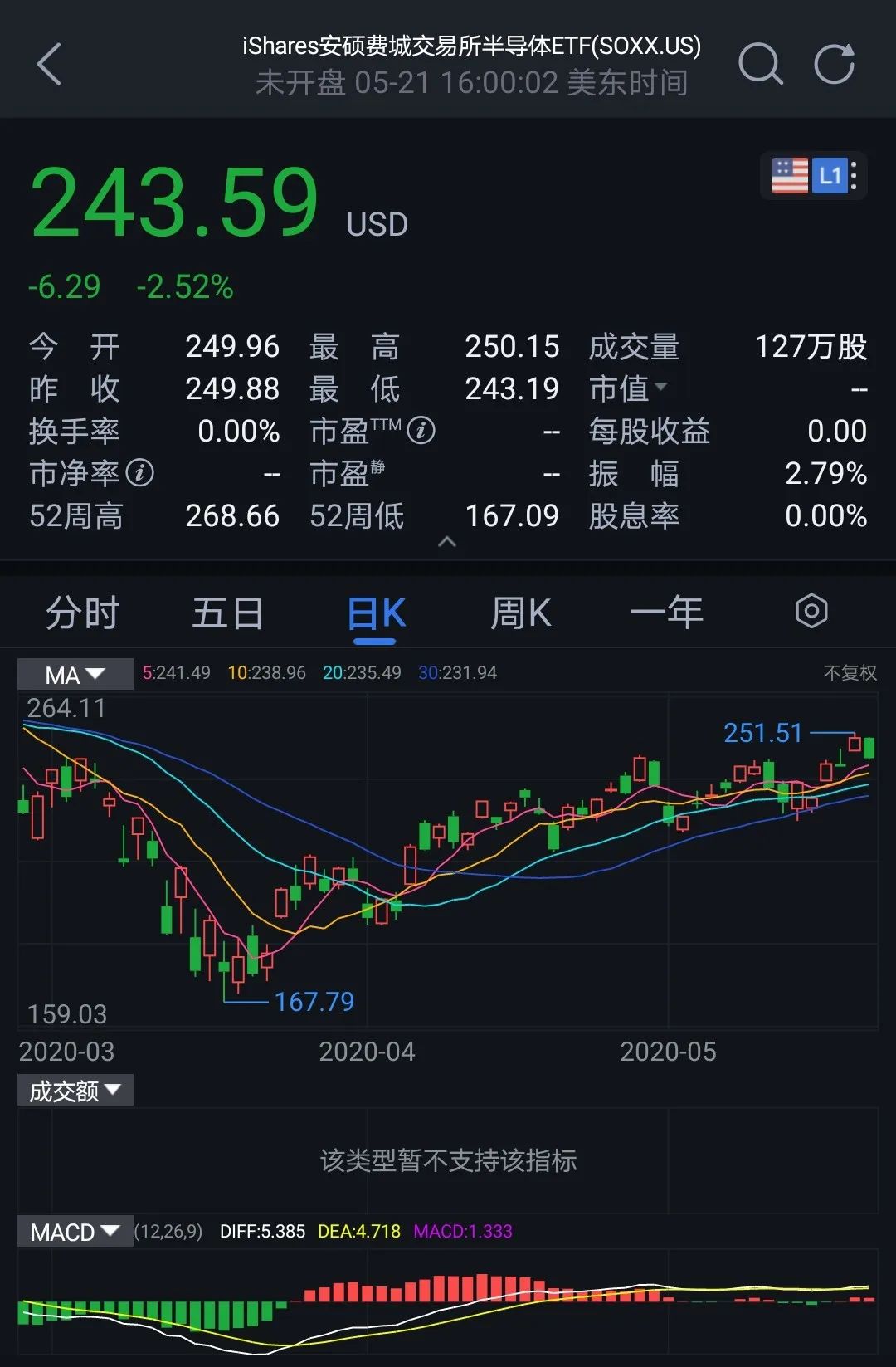
Task: Open chart settings hexagon icon
Action: coord(811,612)
